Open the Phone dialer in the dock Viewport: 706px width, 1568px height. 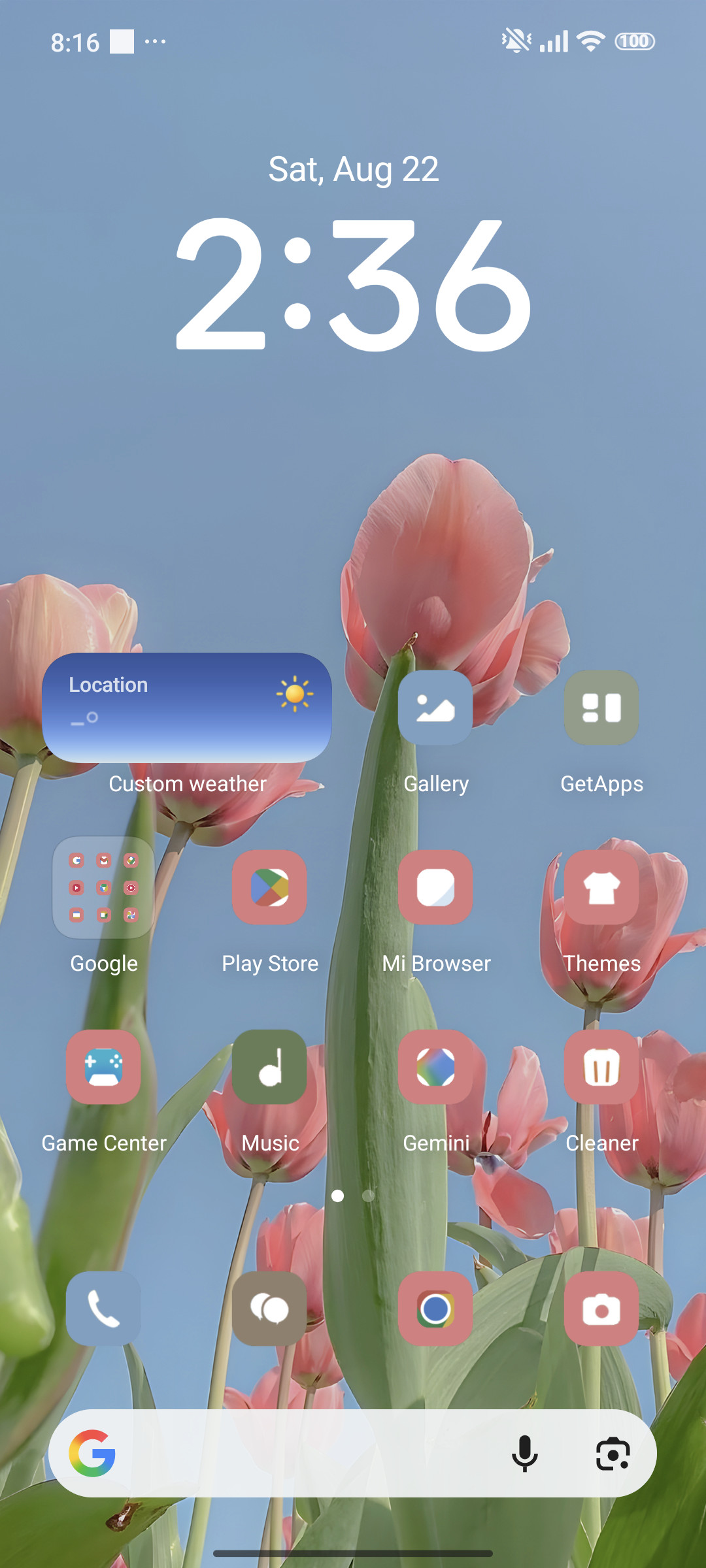[103, 1309]
